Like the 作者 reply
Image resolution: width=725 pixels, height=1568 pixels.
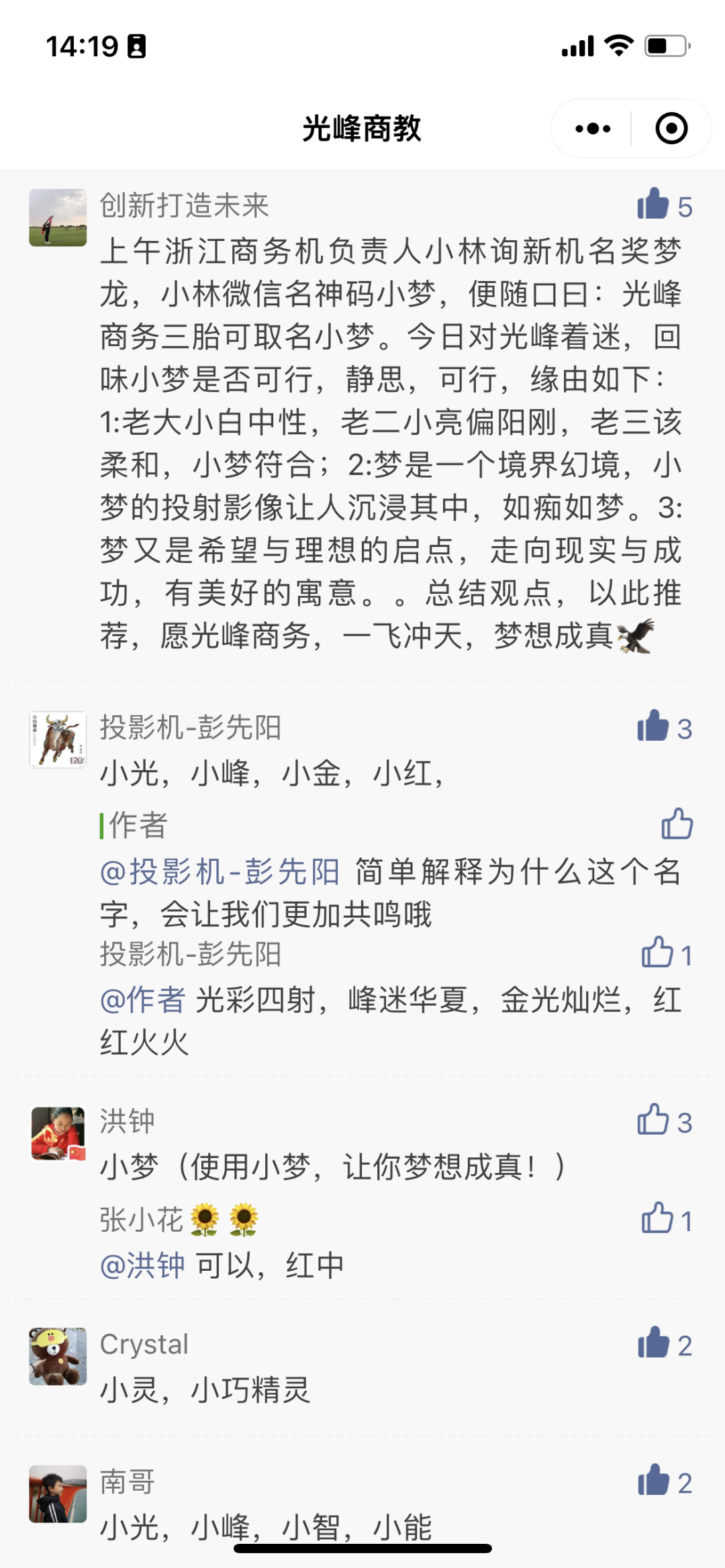(677, 824)
